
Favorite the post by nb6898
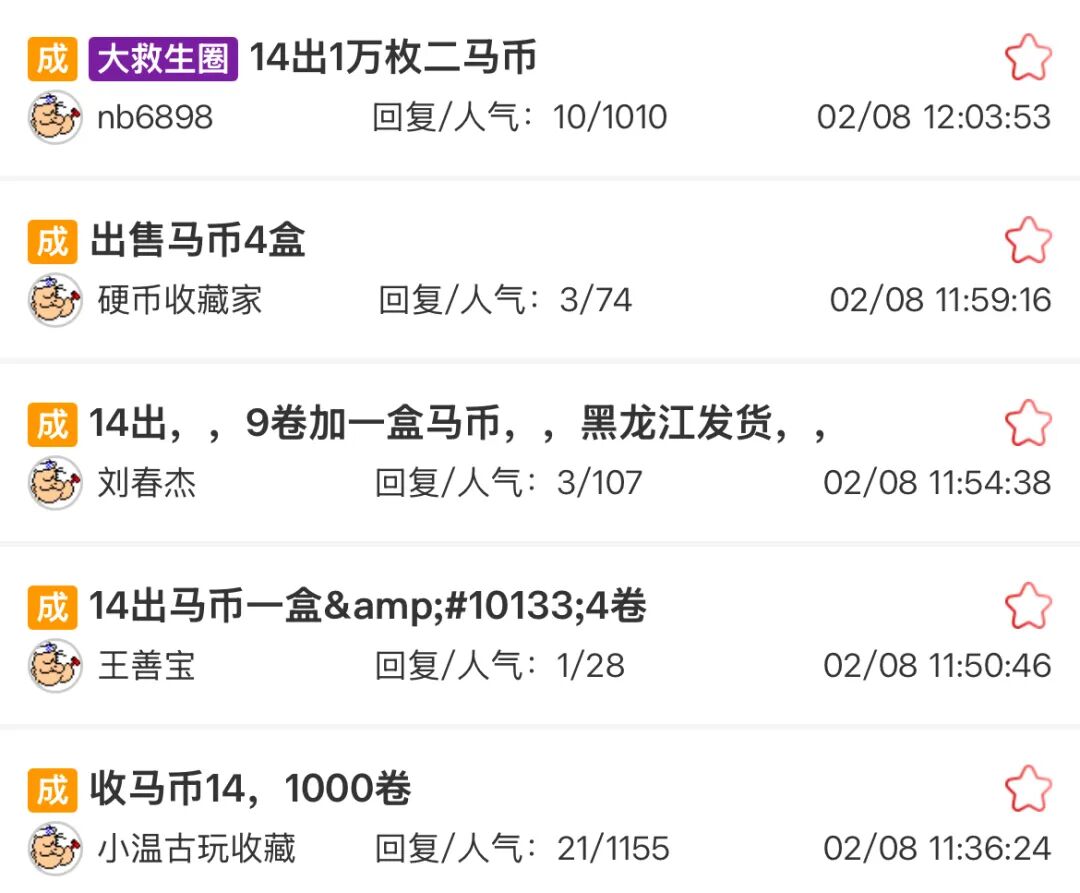pyautogui.click(x=1028, y=58)
